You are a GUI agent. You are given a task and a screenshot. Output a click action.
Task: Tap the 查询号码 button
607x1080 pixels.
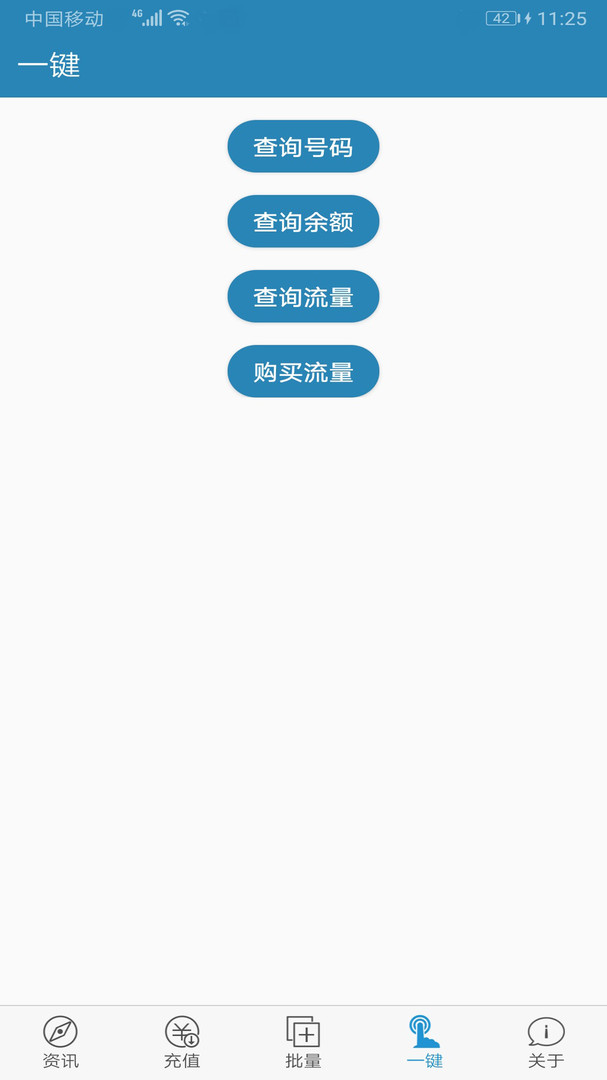303,147
